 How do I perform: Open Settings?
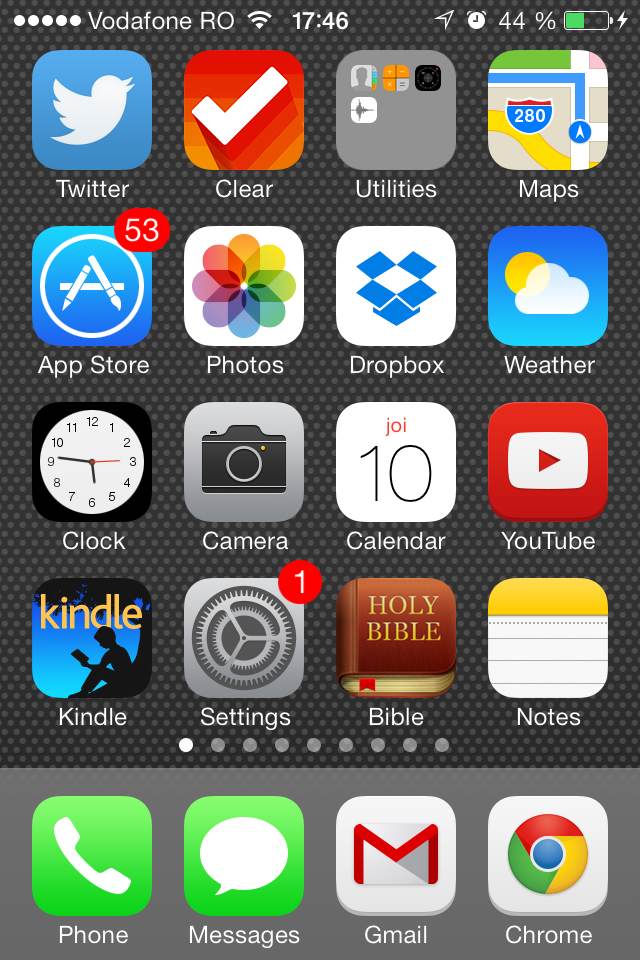(244, 638)
